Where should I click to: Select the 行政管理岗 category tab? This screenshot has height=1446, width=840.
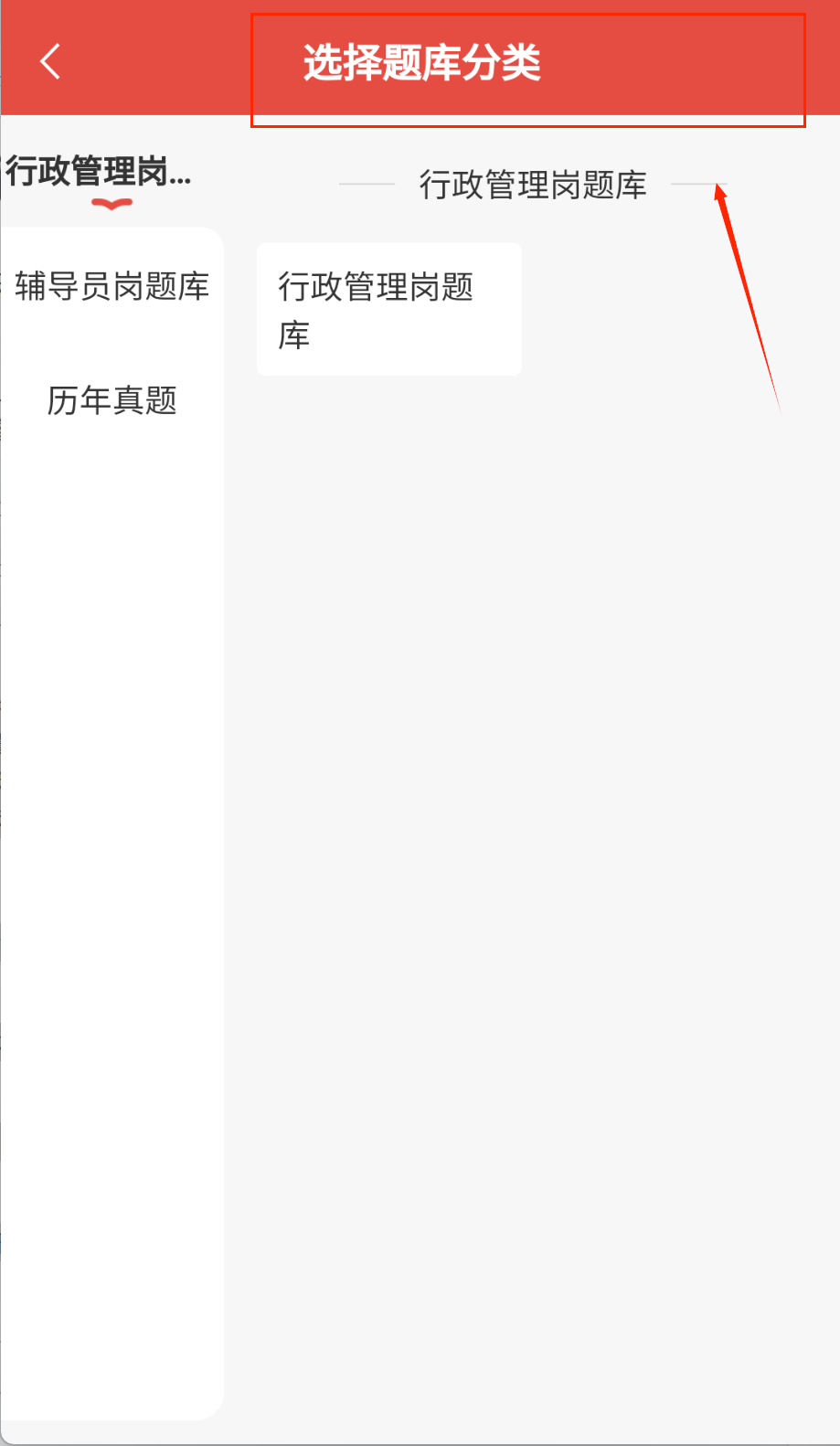99,172
